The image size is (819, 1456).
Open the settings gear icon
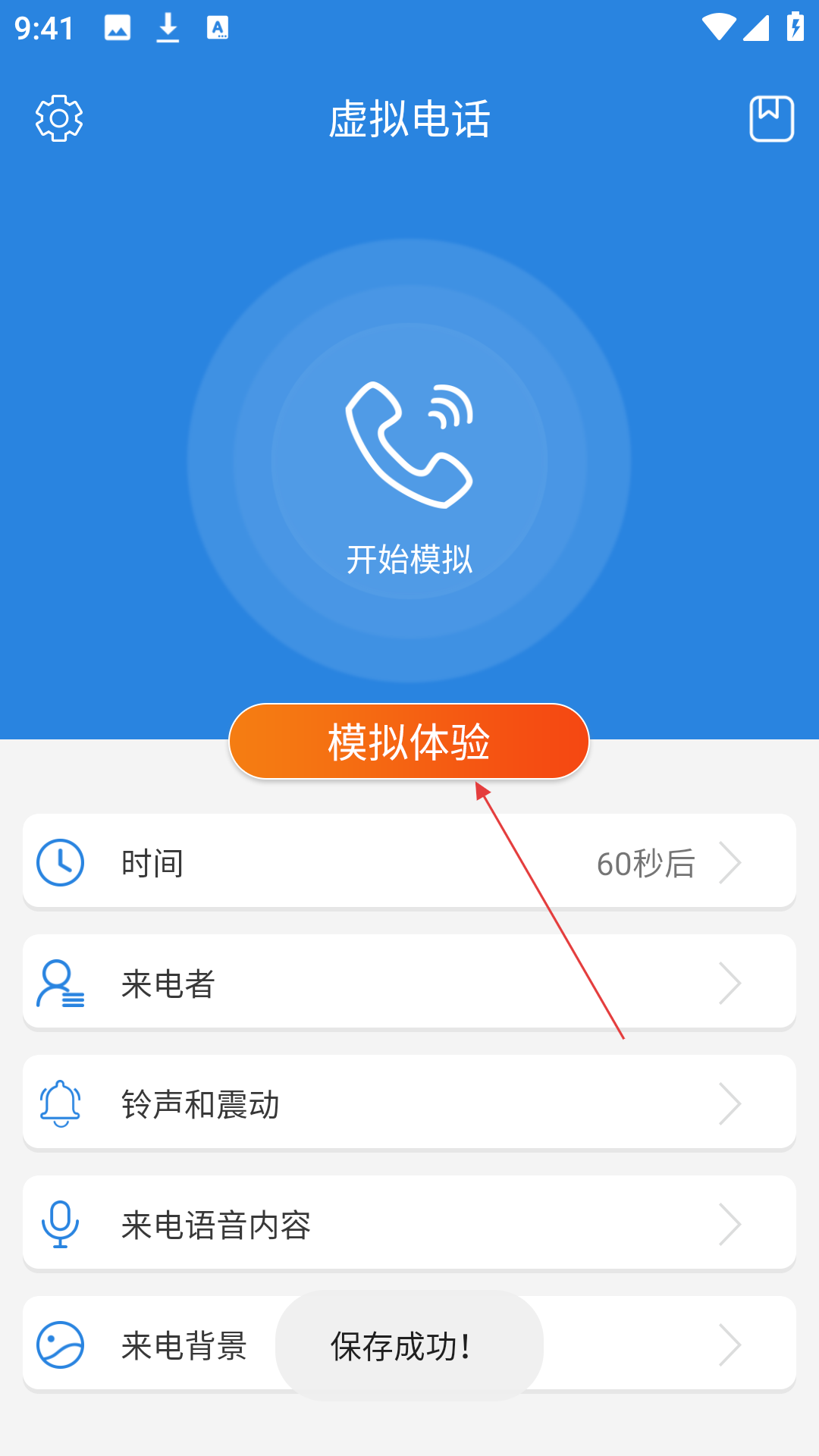59,118
